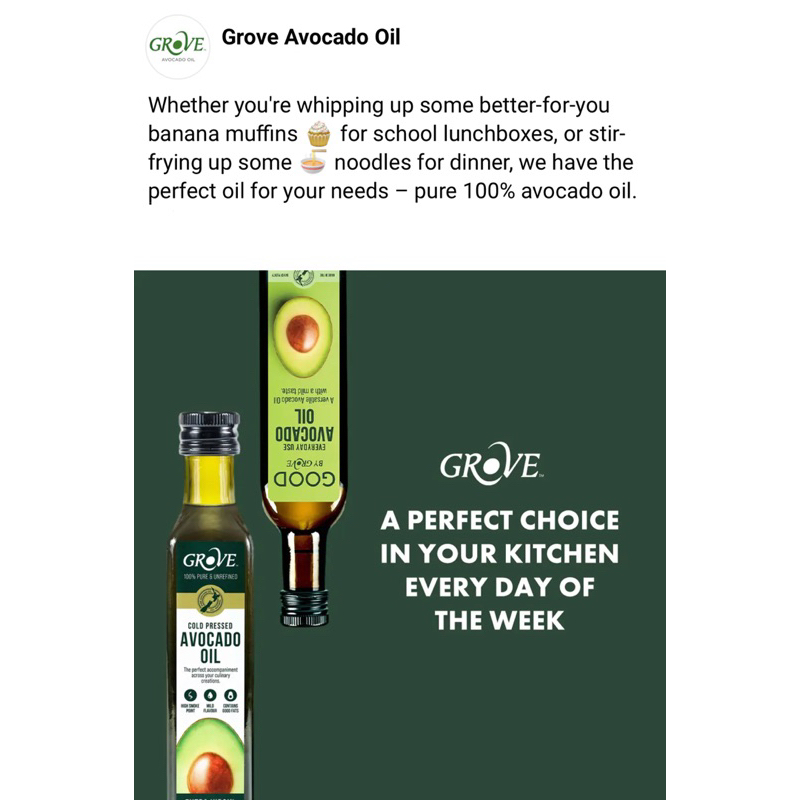Open the avocado oil bottles post image
The height and width of the screenshot is (800, 800).
click(399, 535)
